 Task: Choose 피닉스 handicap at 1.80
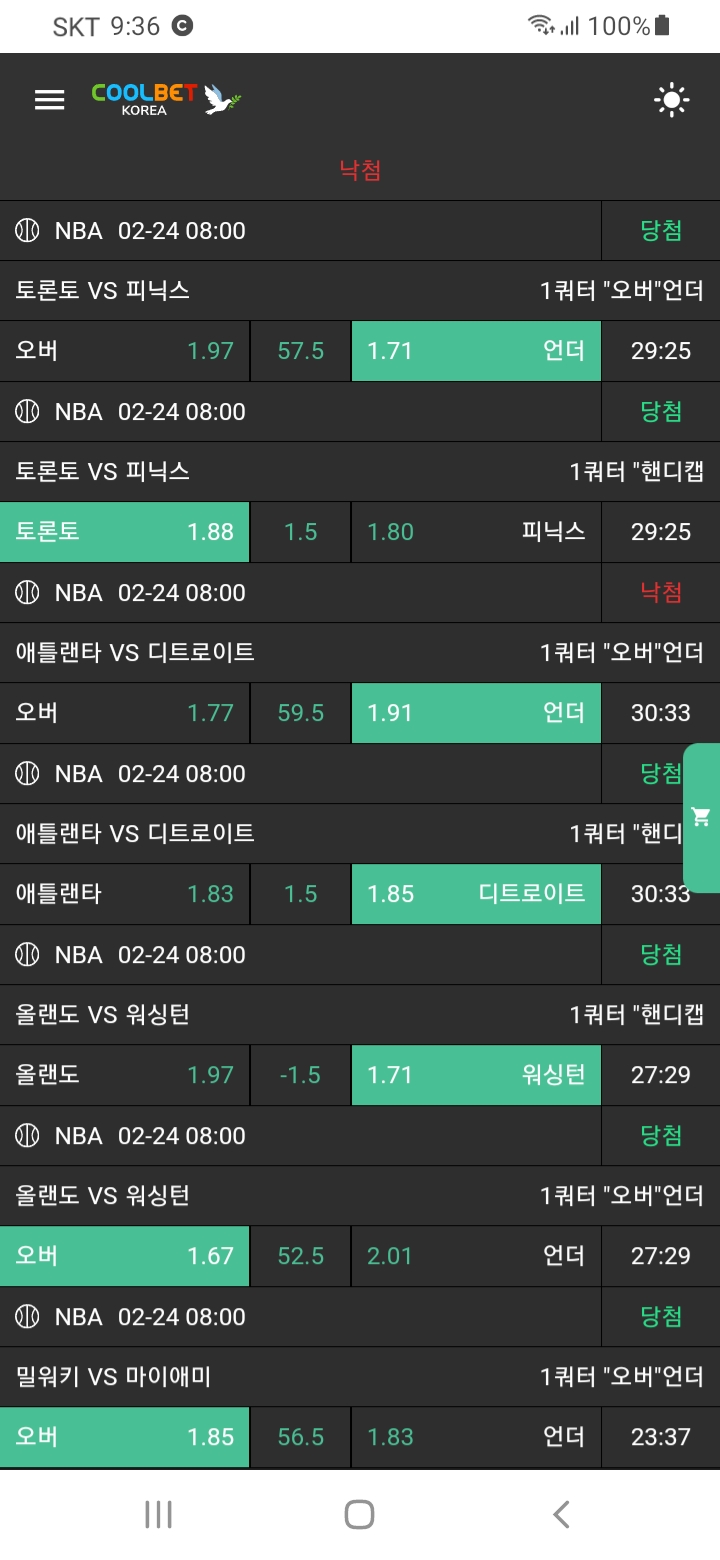(x=476, y=532)
